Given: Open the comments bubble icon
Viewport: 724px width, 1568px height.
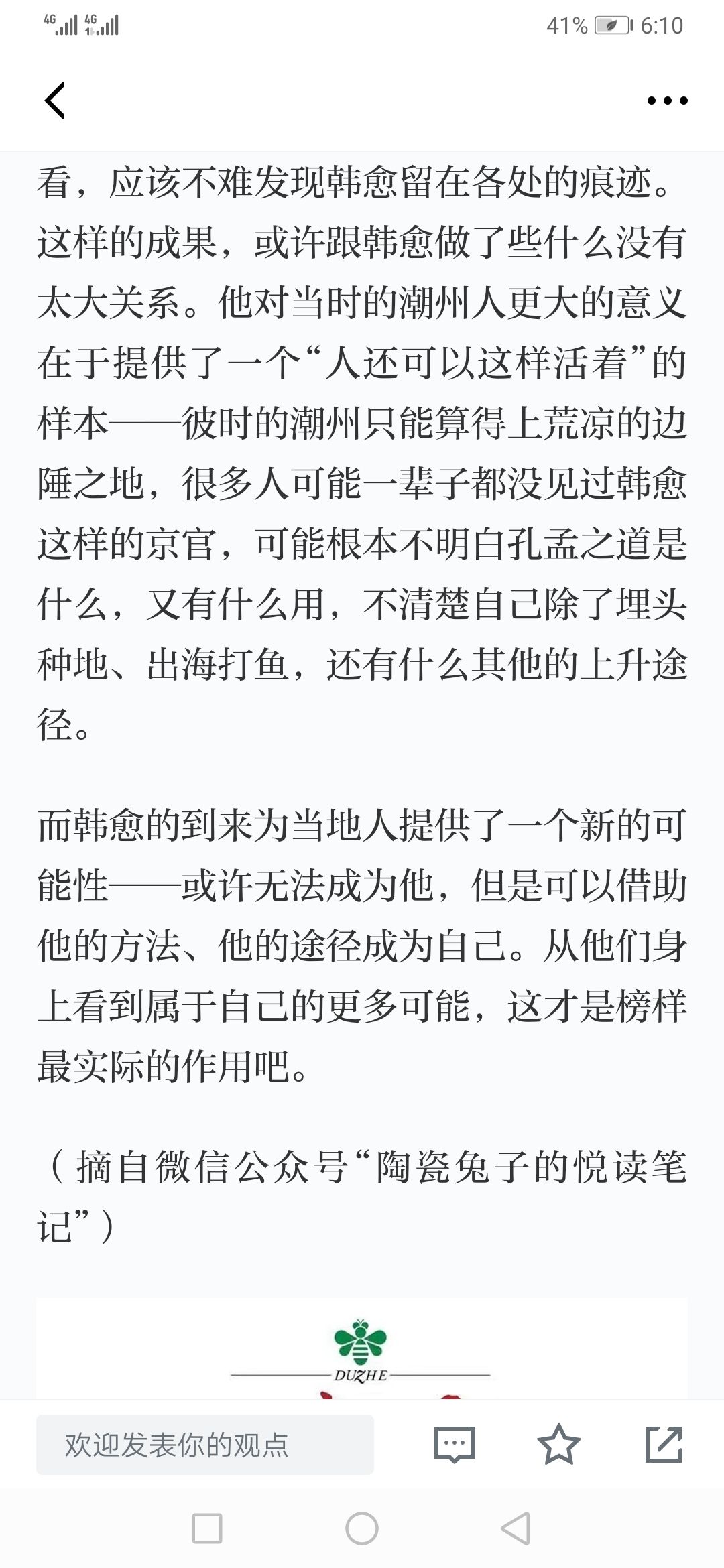Looking at the screenshot, I should [454, 1444].
